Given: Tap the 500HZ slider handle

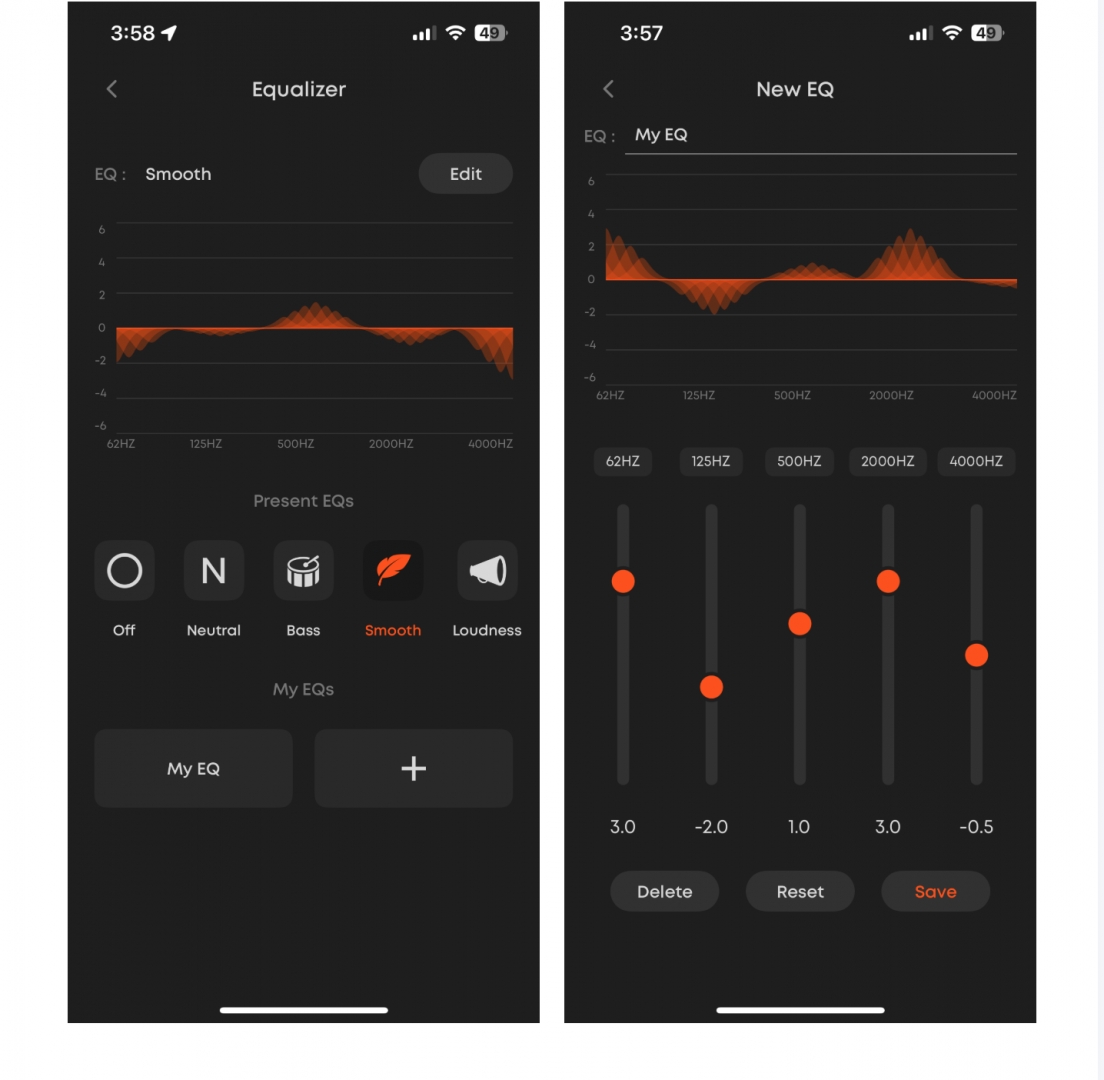Looking at the screenshot, I should (x=799, y=624).
